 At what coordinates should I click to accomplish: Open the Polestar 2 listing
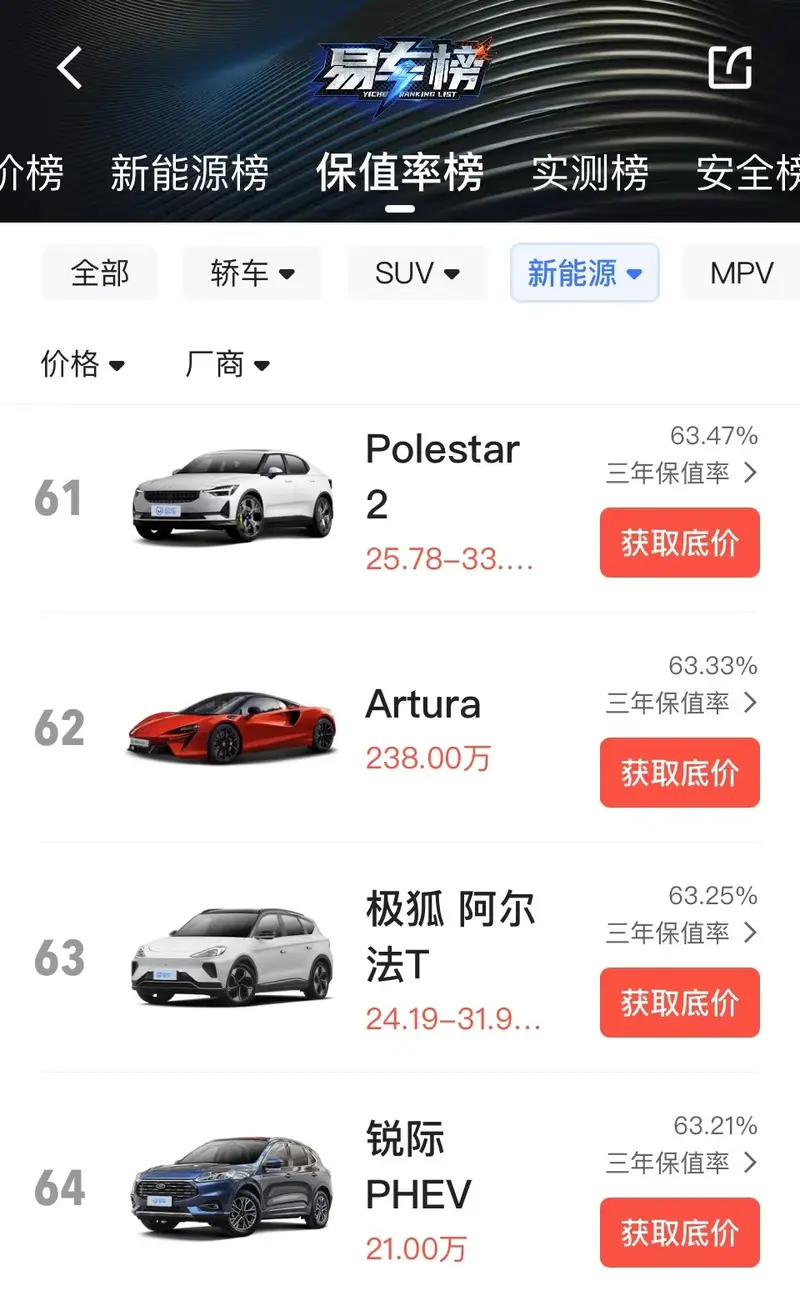(x=442, y=476)
